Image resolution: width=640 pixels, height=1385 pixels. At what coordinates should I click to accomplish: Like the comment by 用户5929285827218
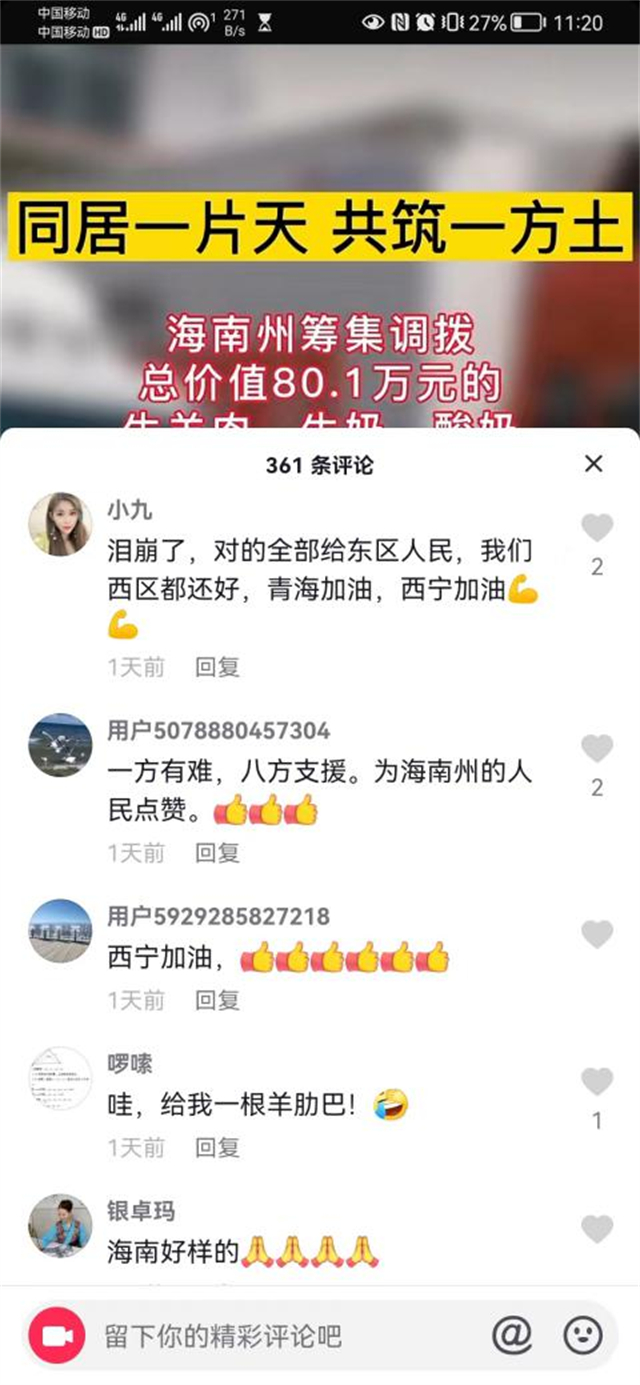[x=597, y=934]
